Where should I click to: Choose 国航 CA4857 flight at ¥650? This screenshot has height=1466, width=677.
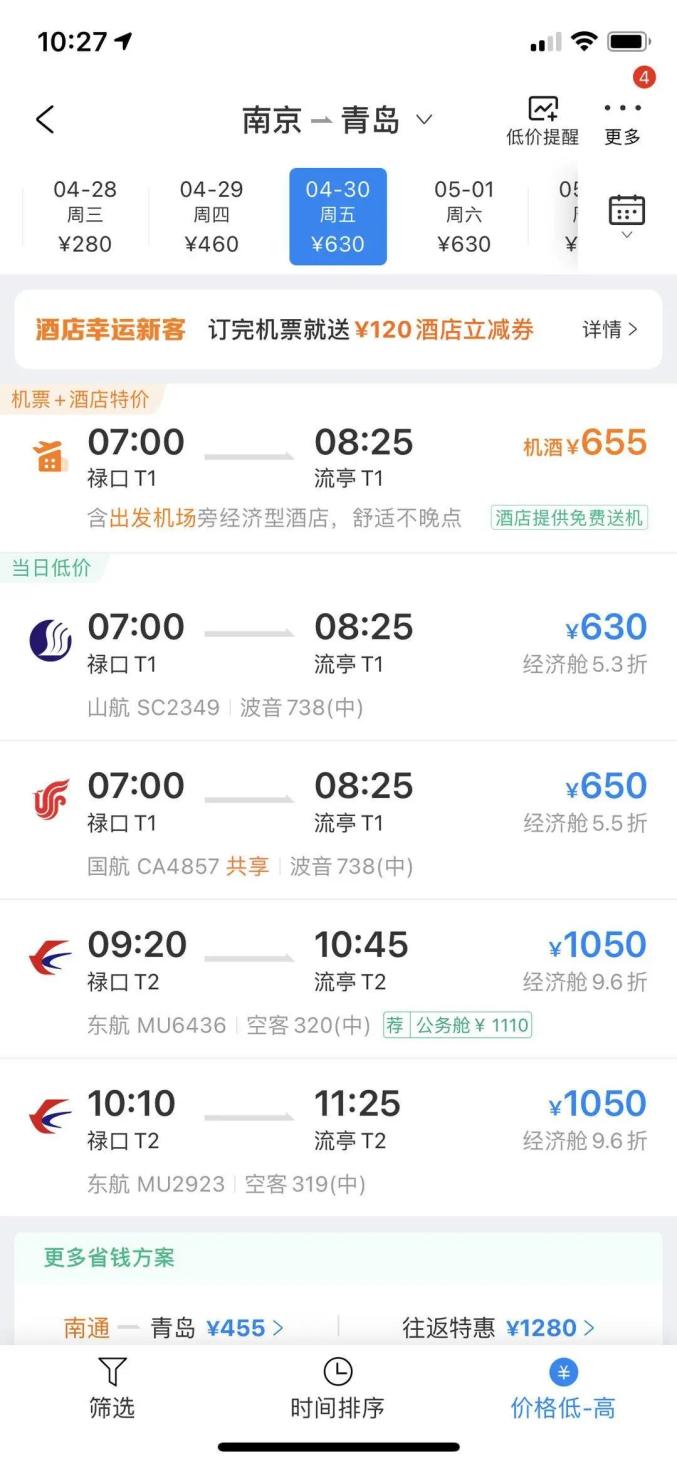click(x=338, y=821)
